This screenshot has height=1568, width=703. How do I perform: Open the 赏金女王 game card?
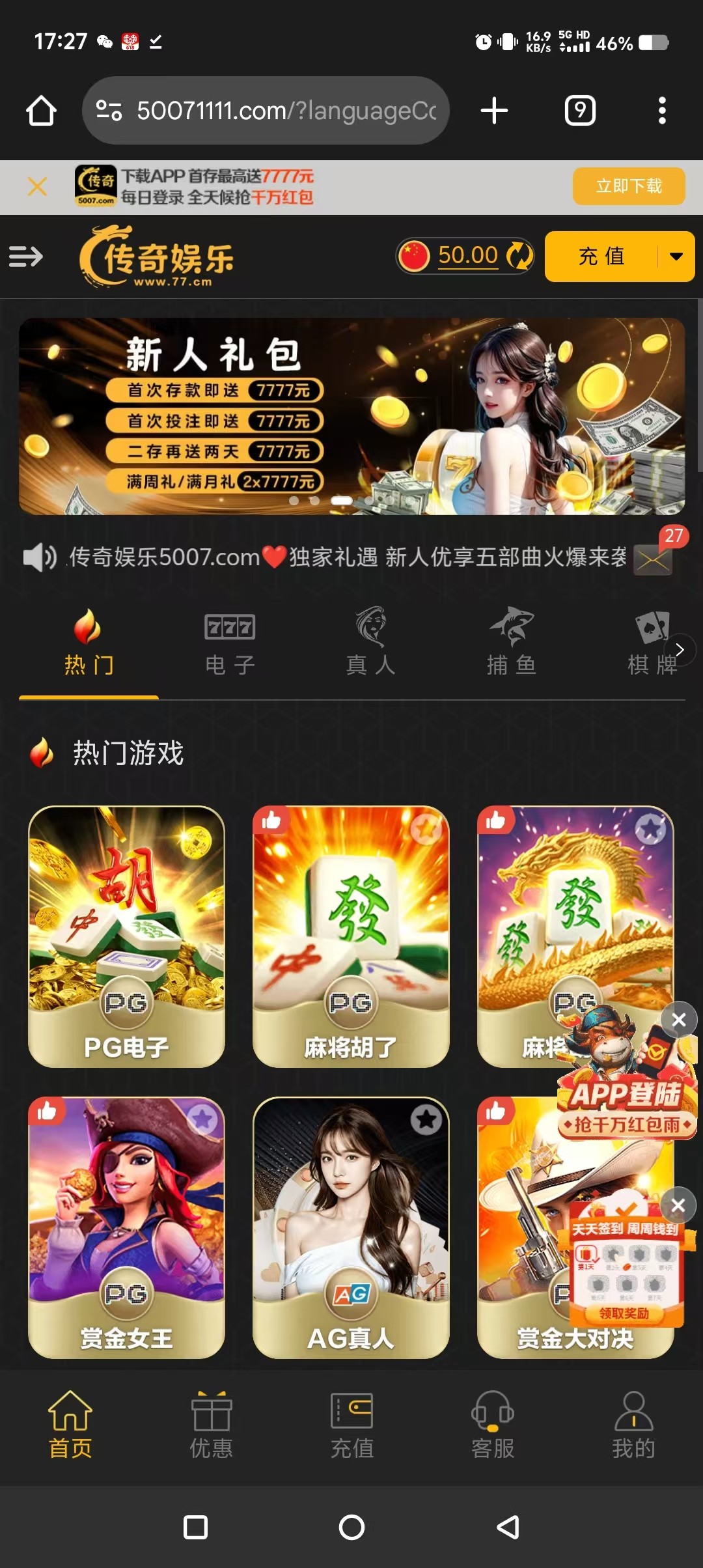pos(126,1227)
